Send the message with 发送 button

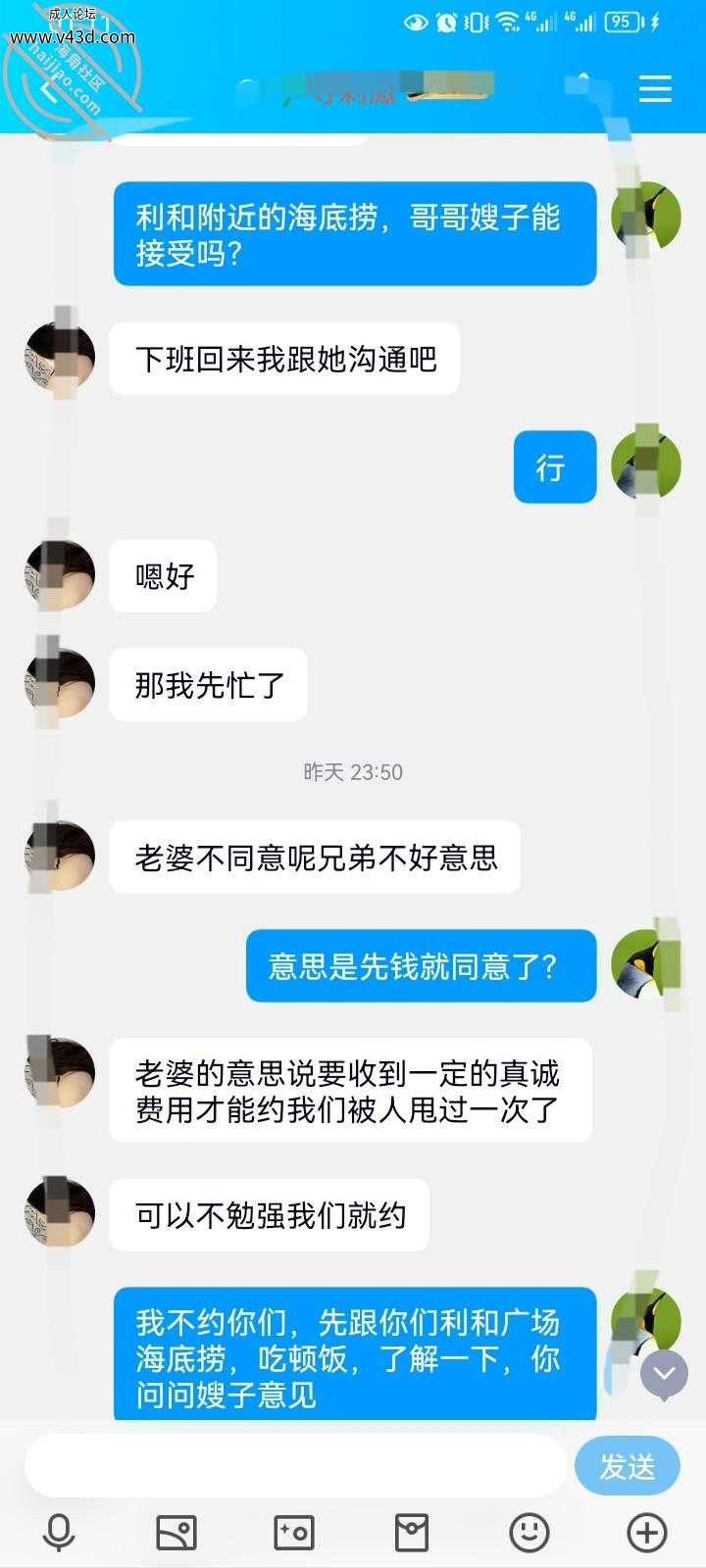coord(628,1466)
